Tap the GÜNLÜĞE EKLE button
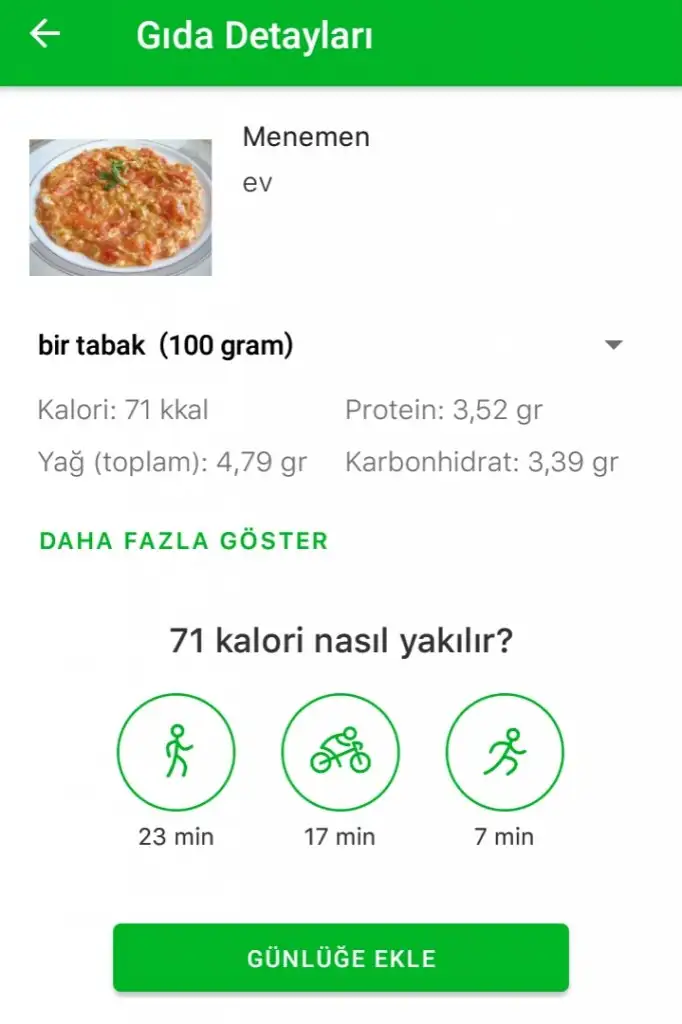 click(341, 958)
